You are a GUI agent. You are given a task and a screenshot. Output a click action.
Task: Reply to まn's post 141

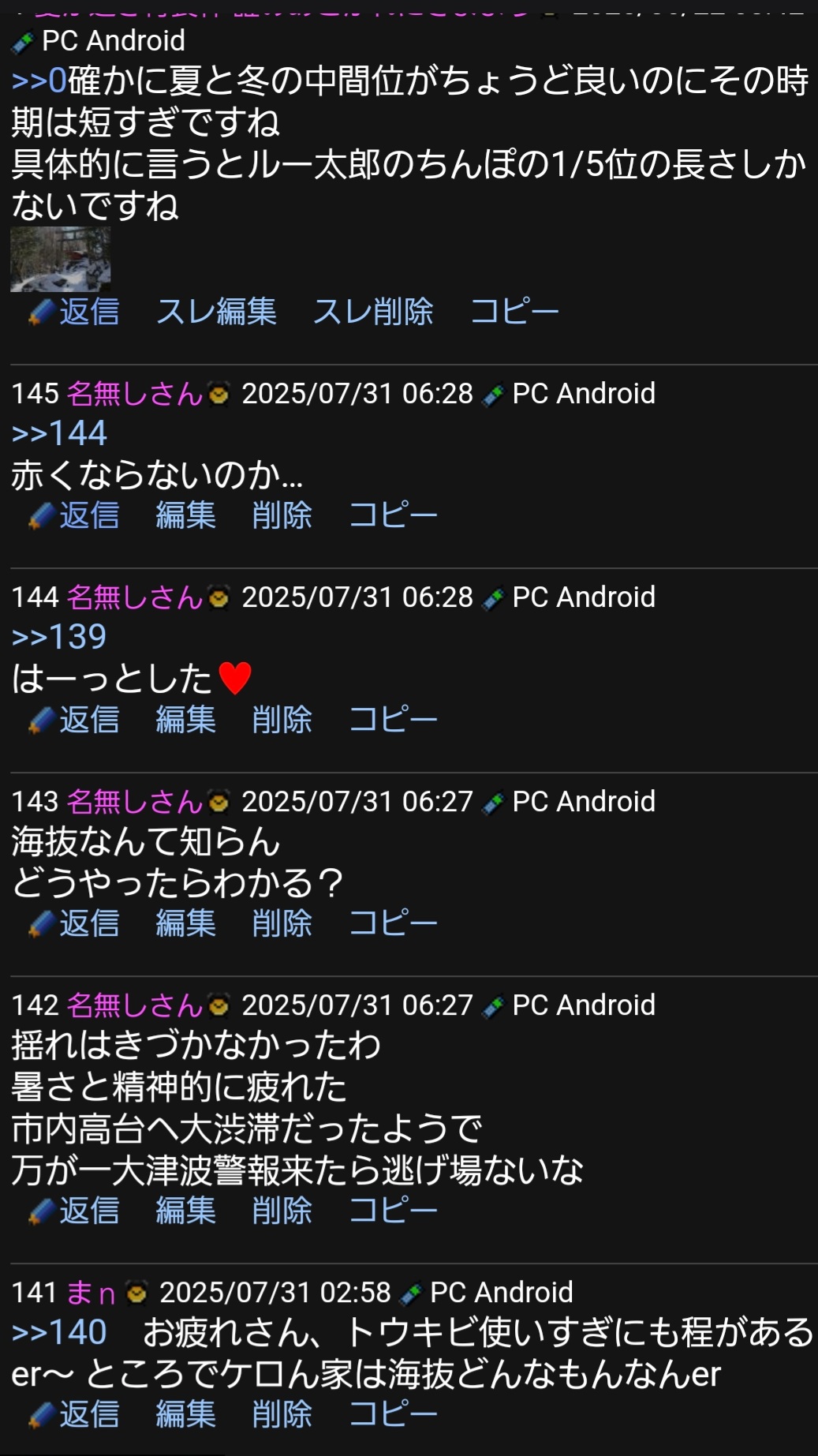coord(88,1414)
